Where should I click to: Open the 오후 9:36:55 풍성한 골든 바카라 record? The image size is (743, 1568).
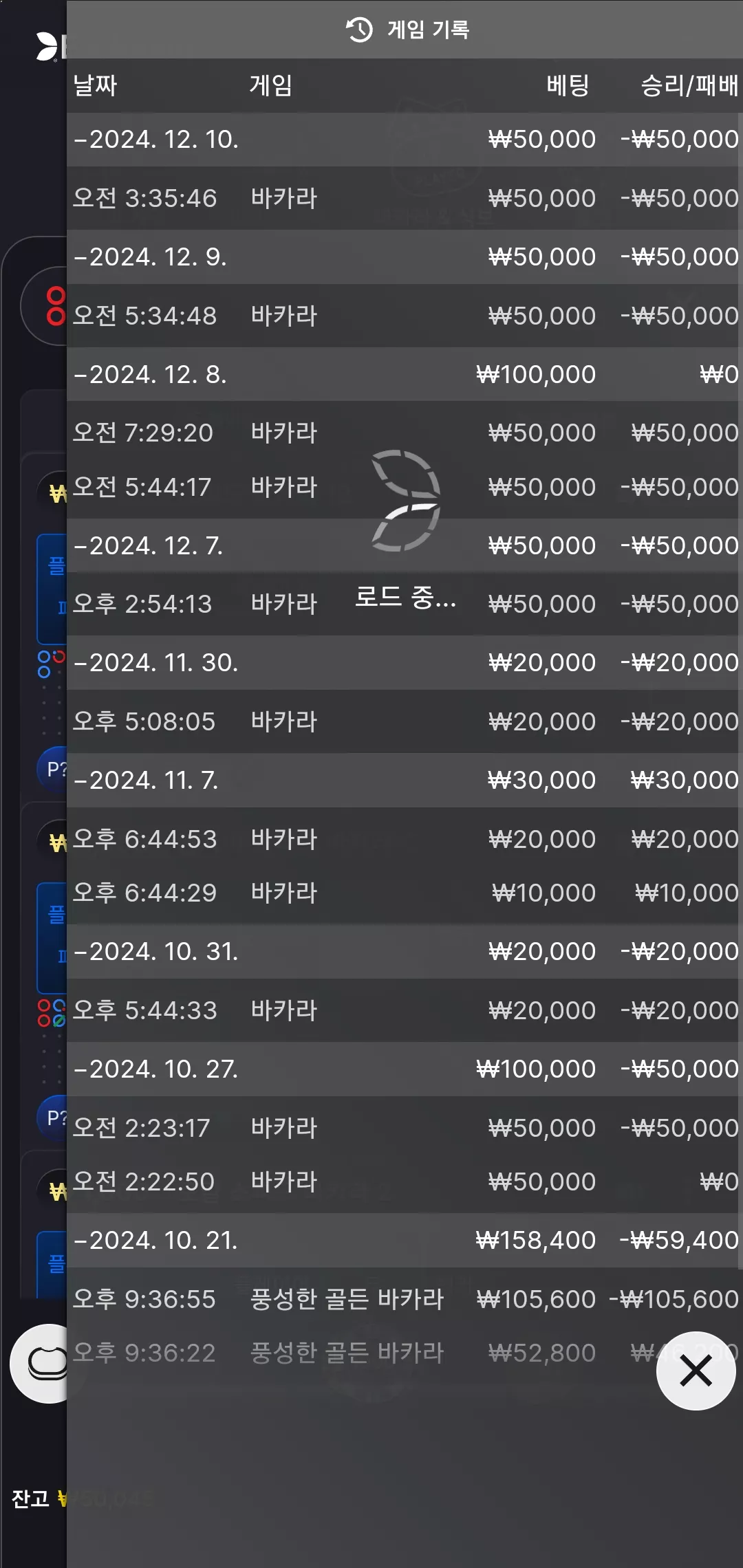pos(405,1299)
